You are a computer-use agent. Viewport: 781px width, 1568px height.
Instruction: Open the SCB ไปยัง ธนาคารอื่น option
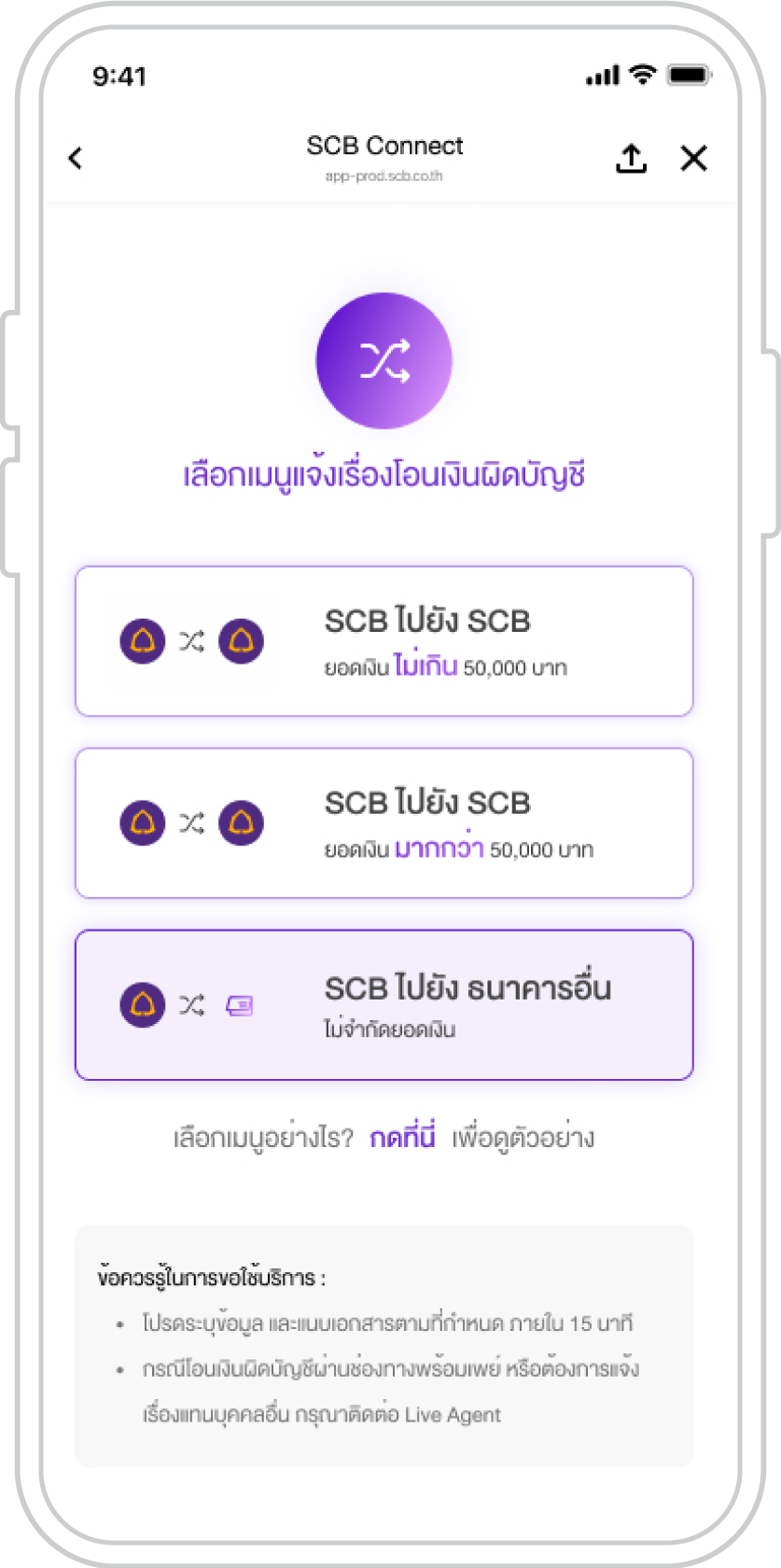[384, 1005]
